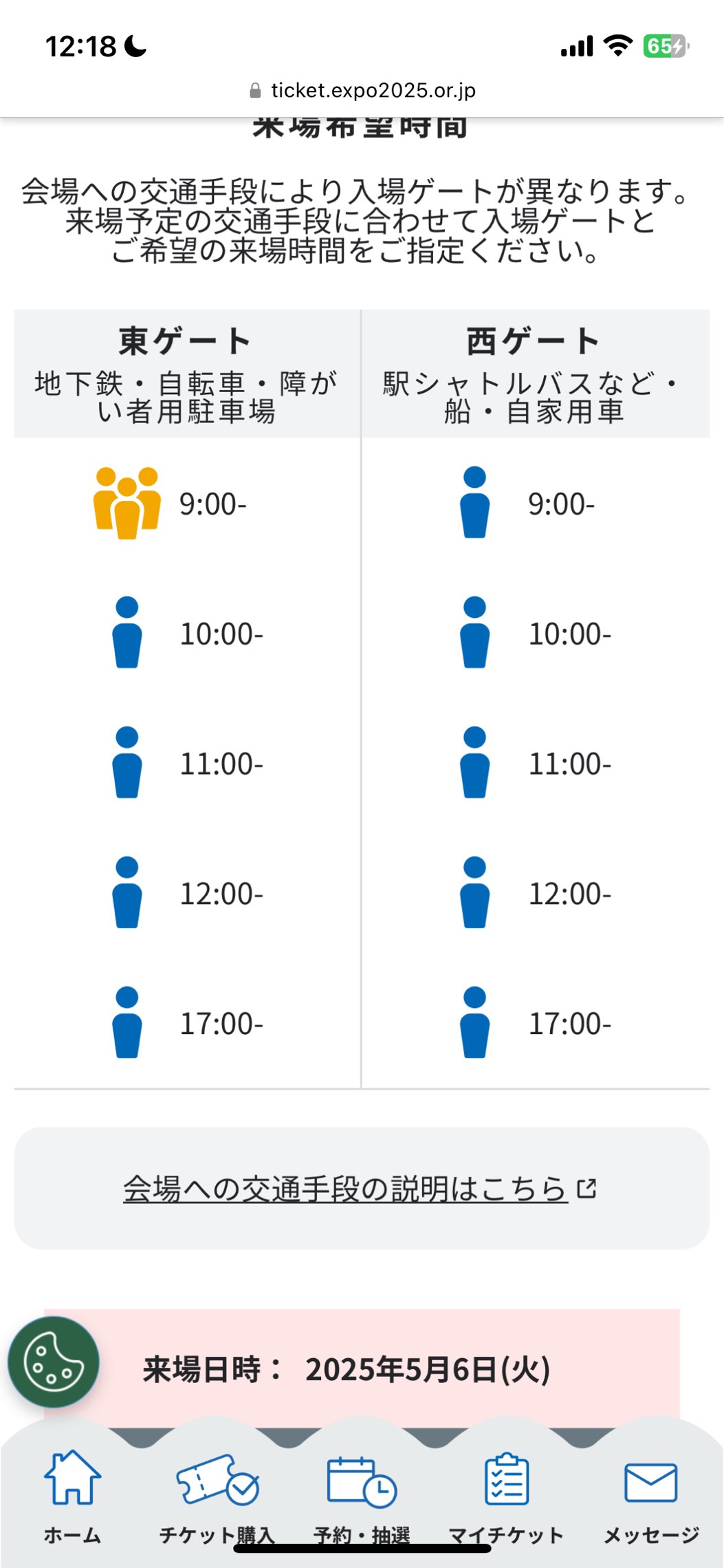The image size is (724, 1568).
Task: Select East Gate 12:00 entry slot
Action: [187, 893]
